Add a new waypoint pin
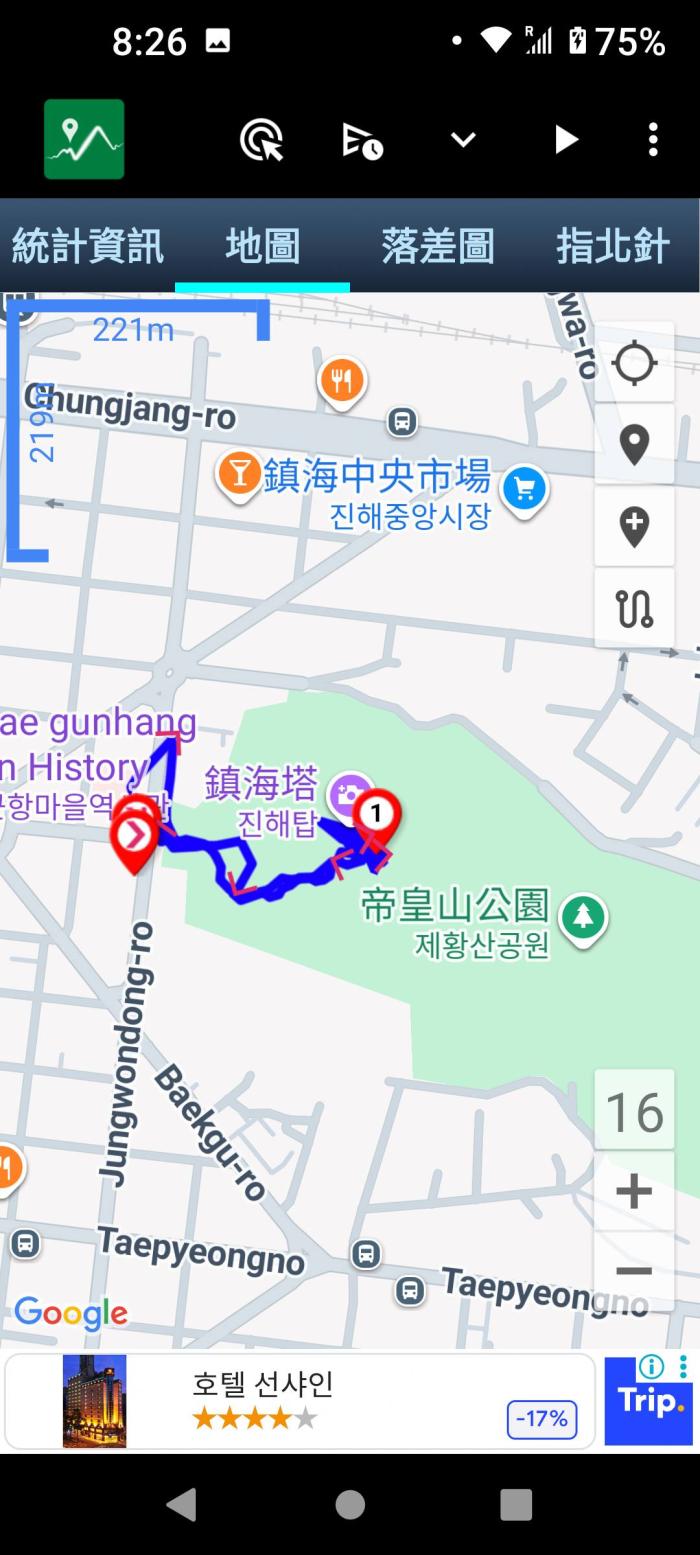 [x=634, y=526]
